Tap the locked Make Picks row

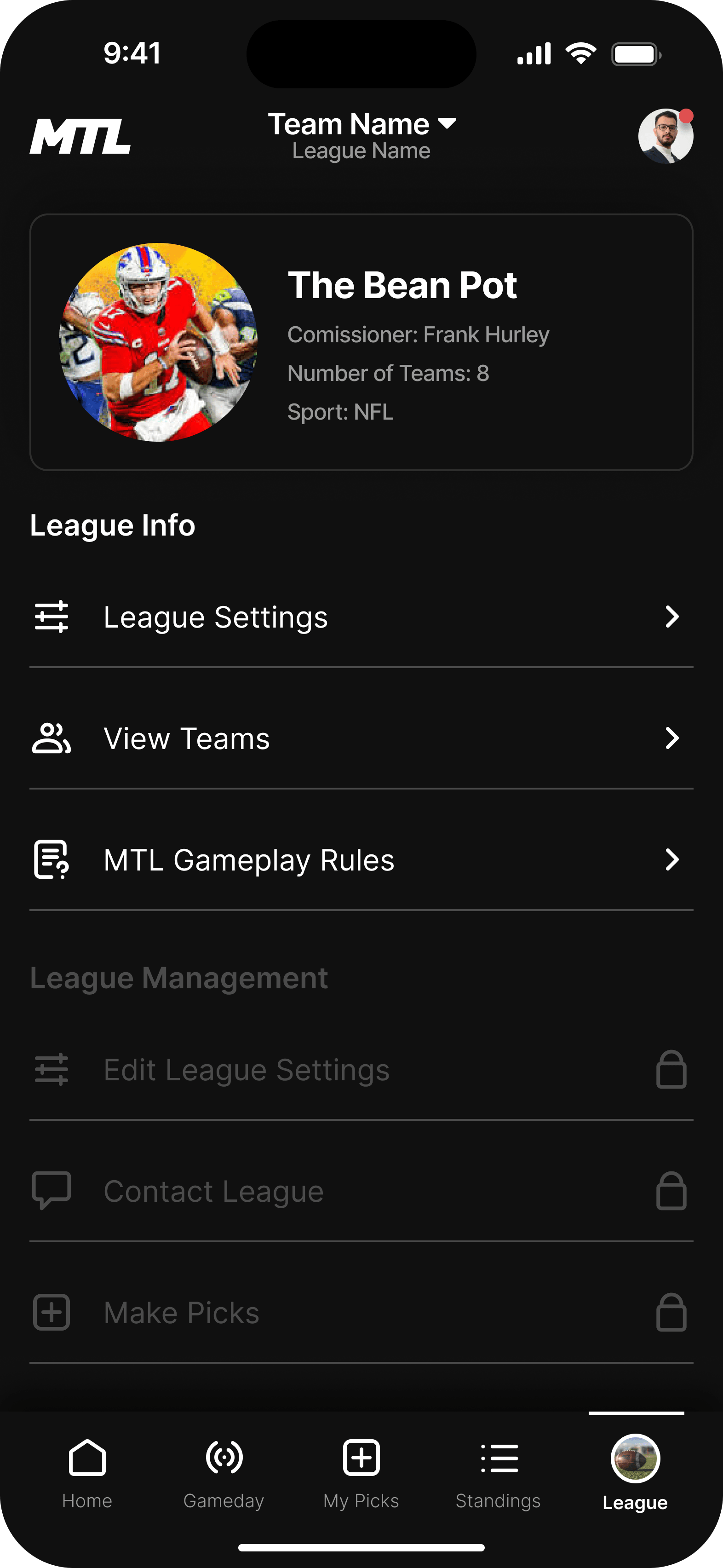point(361,1312)
